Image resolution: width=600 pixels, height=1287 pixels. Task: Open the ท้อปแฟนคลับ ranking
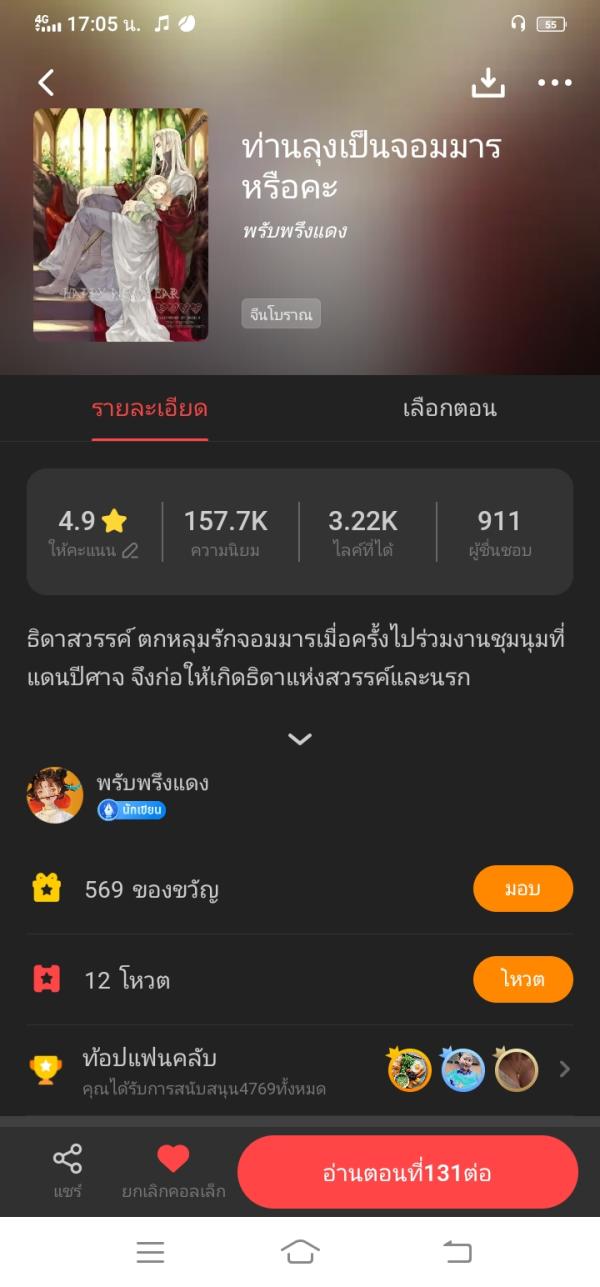(300, 1069)
